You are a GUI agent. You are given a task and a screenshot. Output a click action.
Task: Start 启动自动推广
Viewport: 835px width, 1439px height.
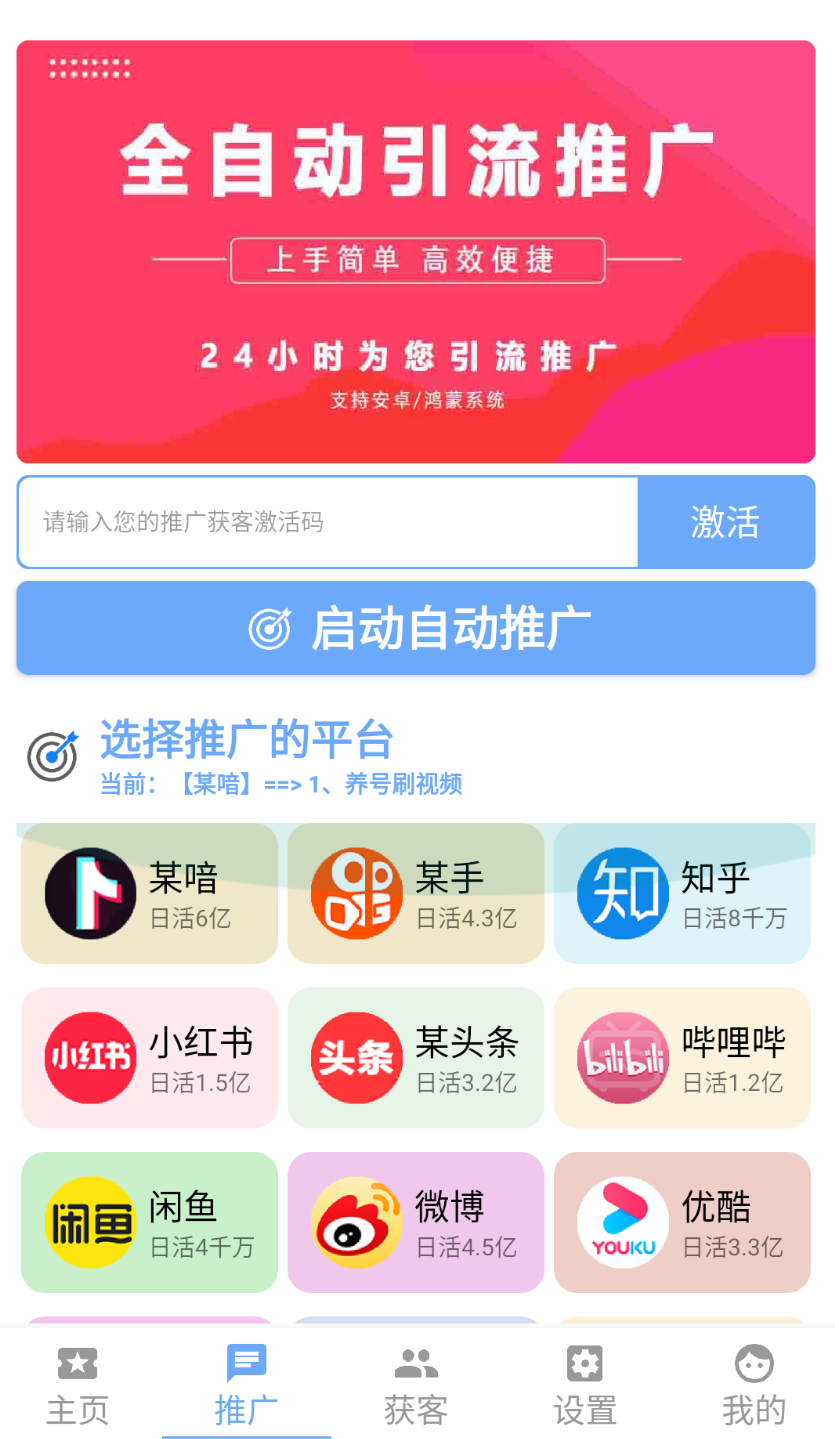[x=416, y=628]
